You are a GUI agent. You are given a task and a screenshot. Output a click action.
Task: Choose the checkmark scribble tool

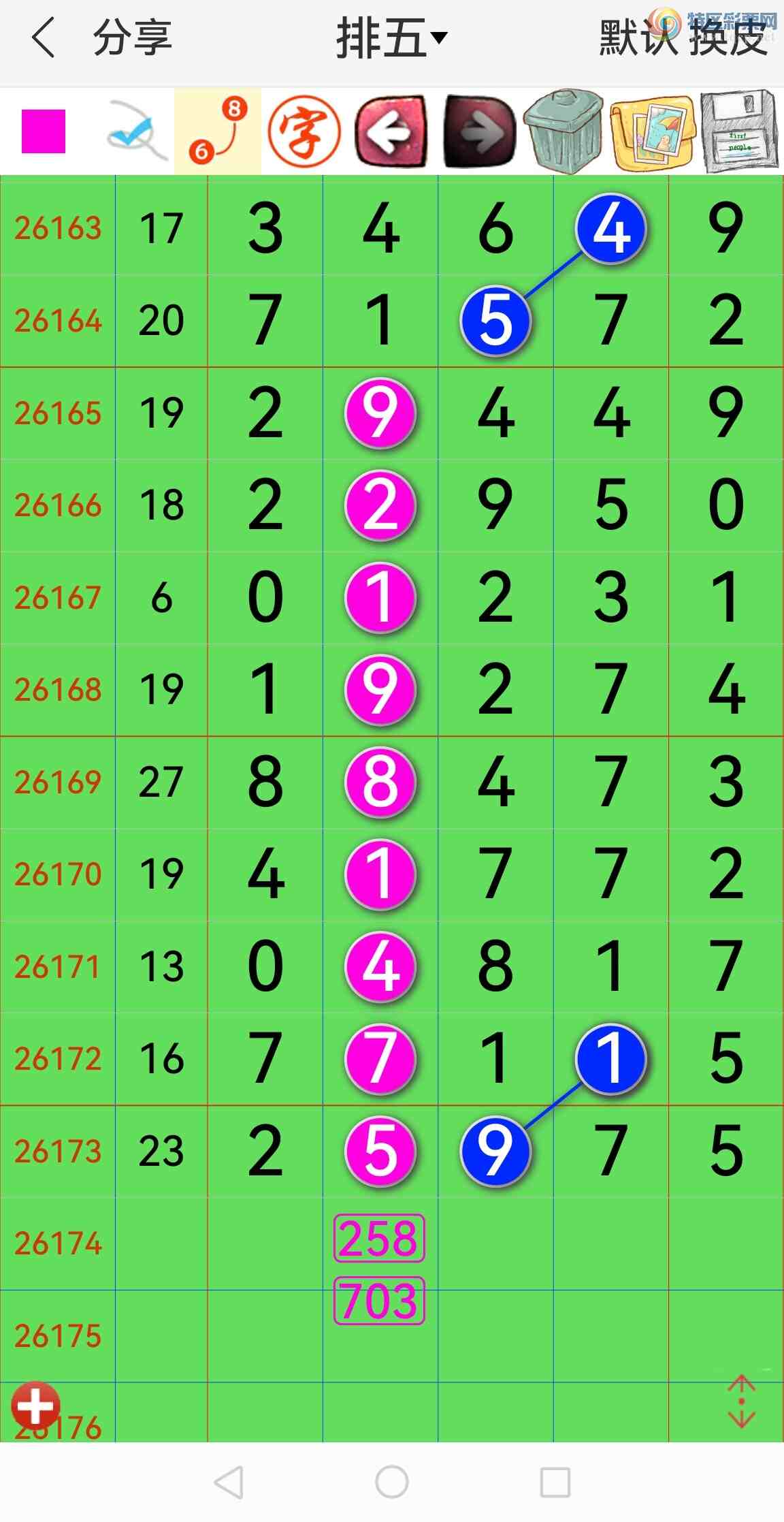136,131
